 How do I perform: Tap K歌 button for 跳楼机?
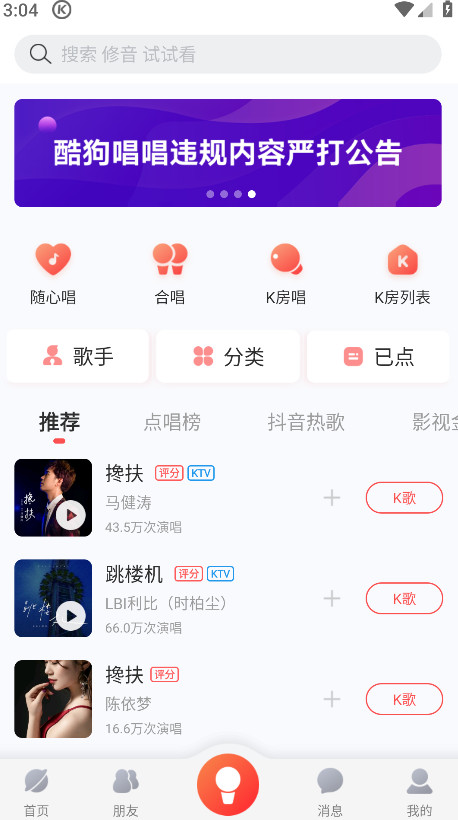point(404,598)
